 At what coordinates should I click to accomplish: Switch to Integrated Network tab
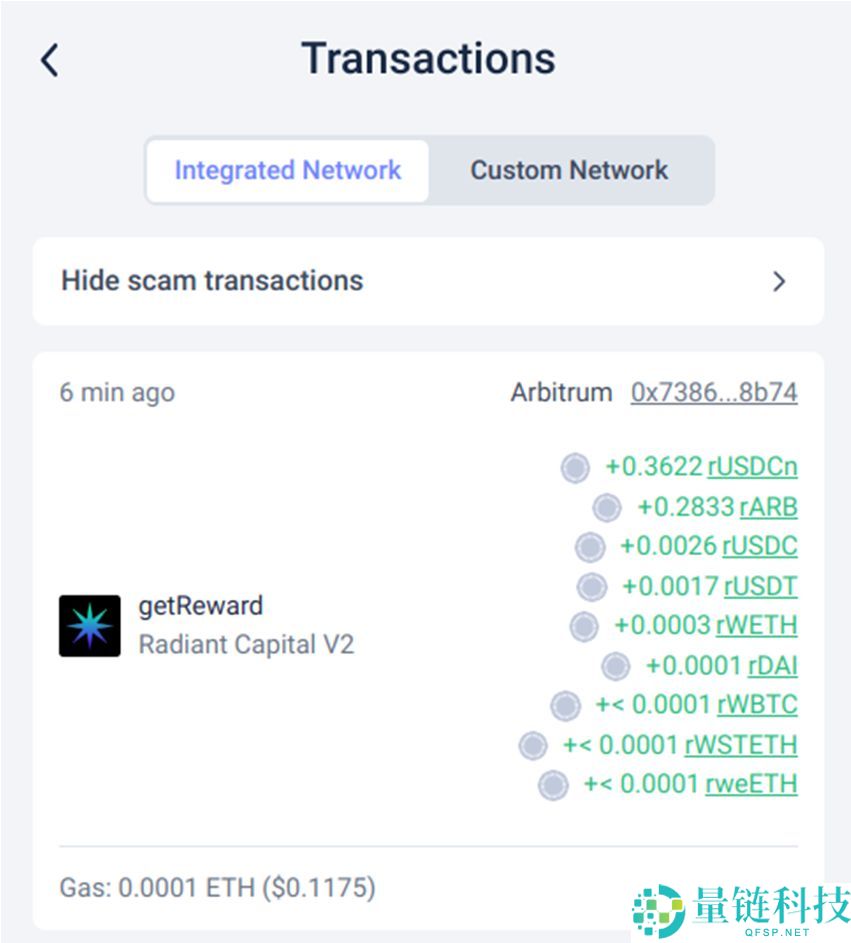pyautogui.click(x=287, y=170)
